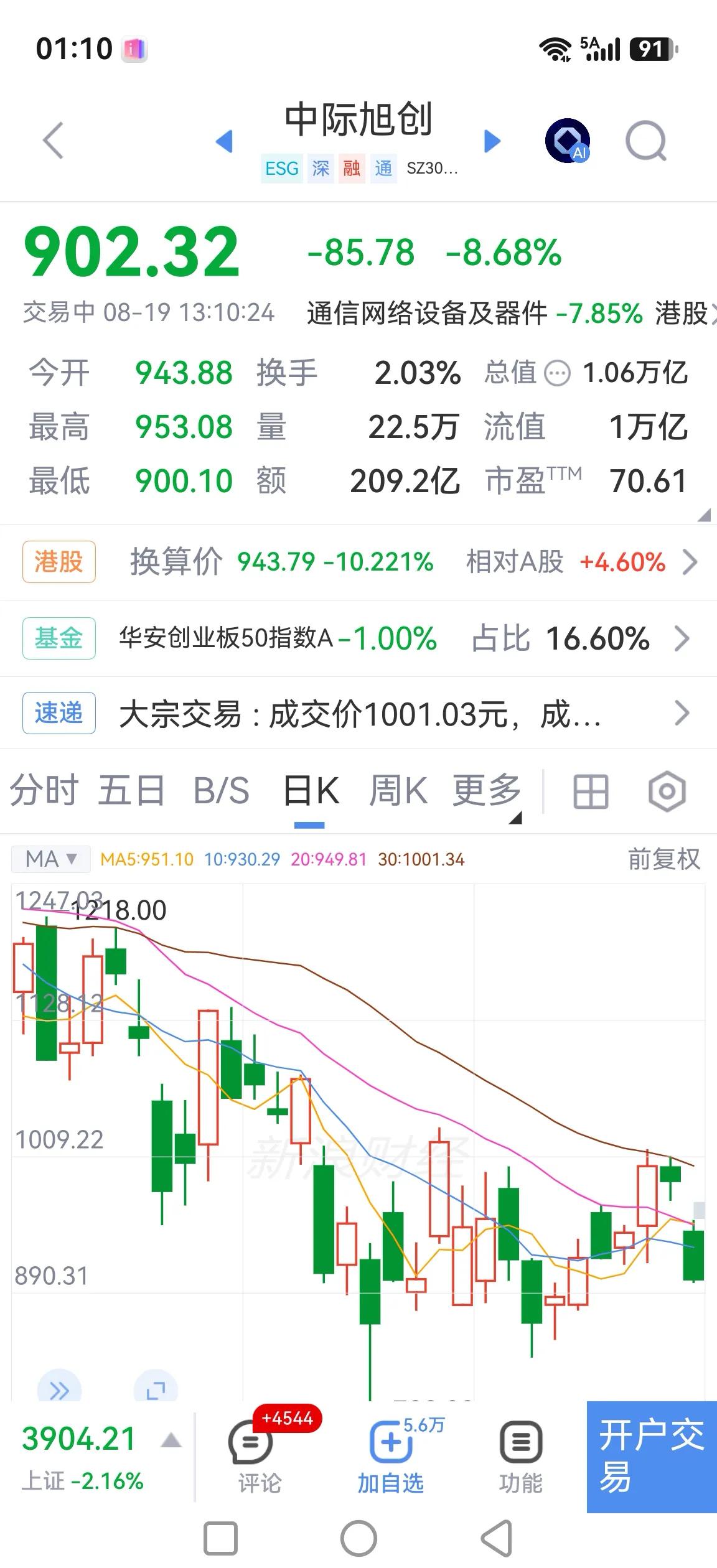Open the 港股 converted price row
This screenshot has width=717, height=1568.
click(358, 562)
